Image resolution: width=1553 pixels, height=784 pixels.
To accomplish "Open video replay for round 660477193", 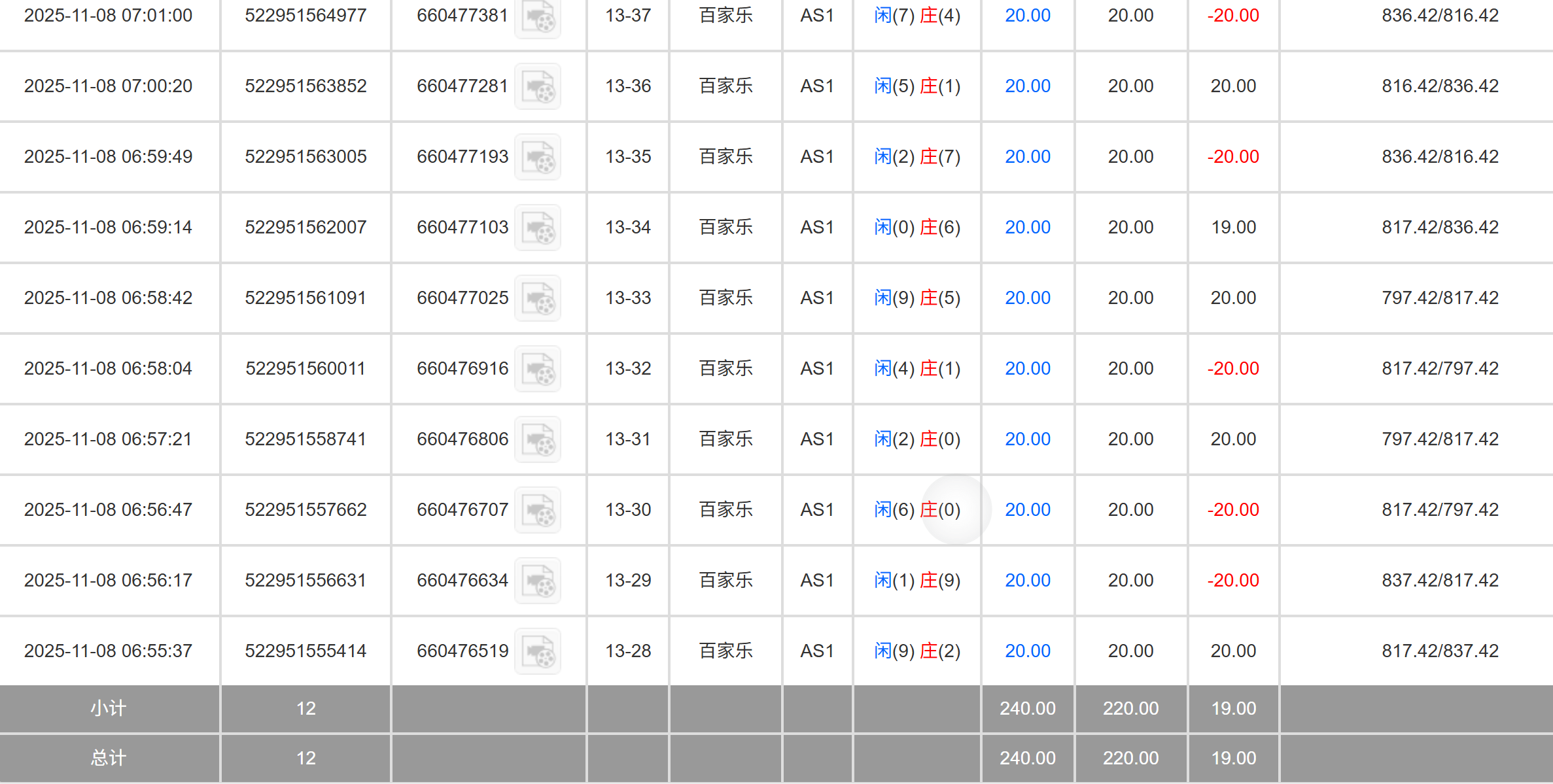I will [538, 157].
